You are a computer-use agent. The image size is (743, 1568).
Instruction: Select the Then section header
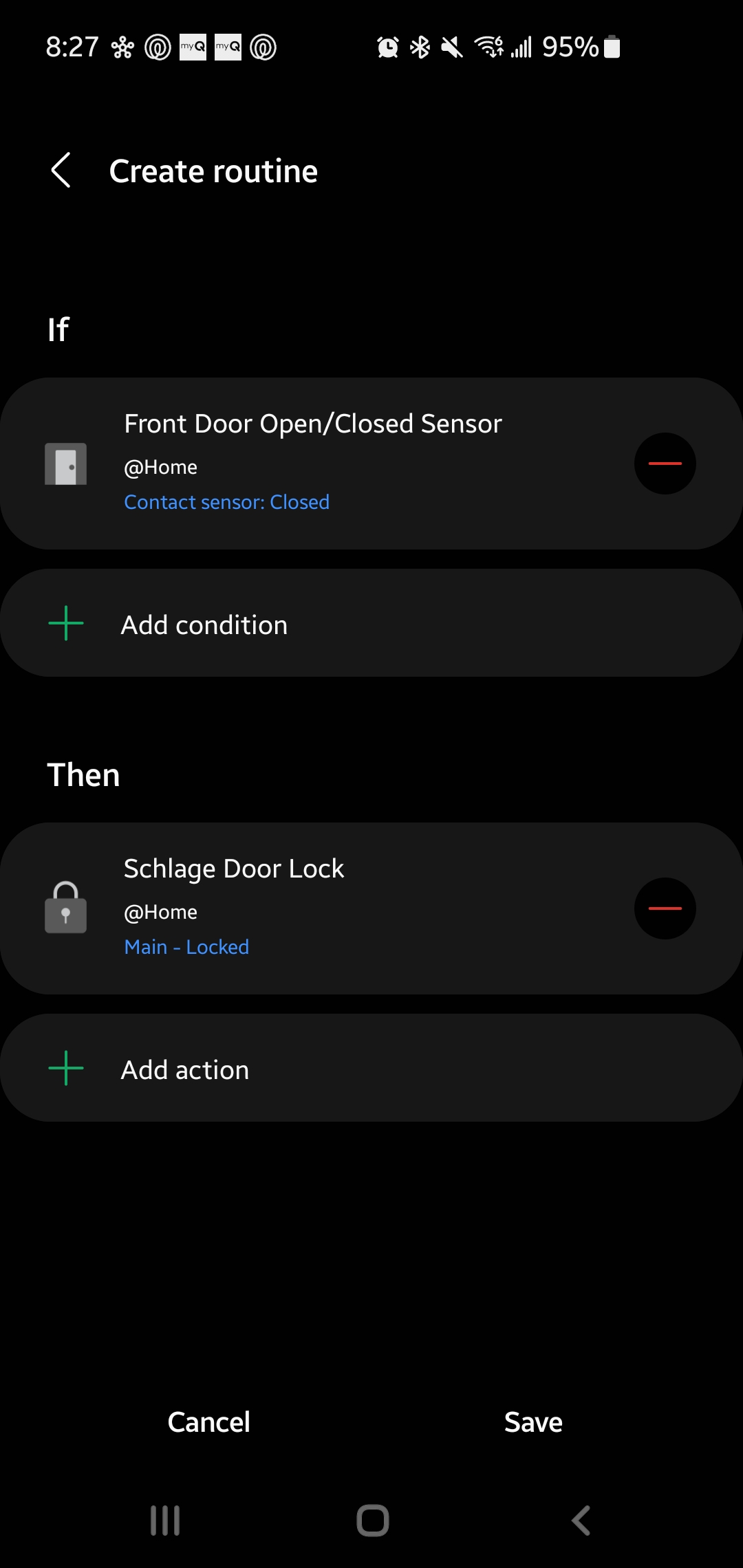click(x=83, y=774)
